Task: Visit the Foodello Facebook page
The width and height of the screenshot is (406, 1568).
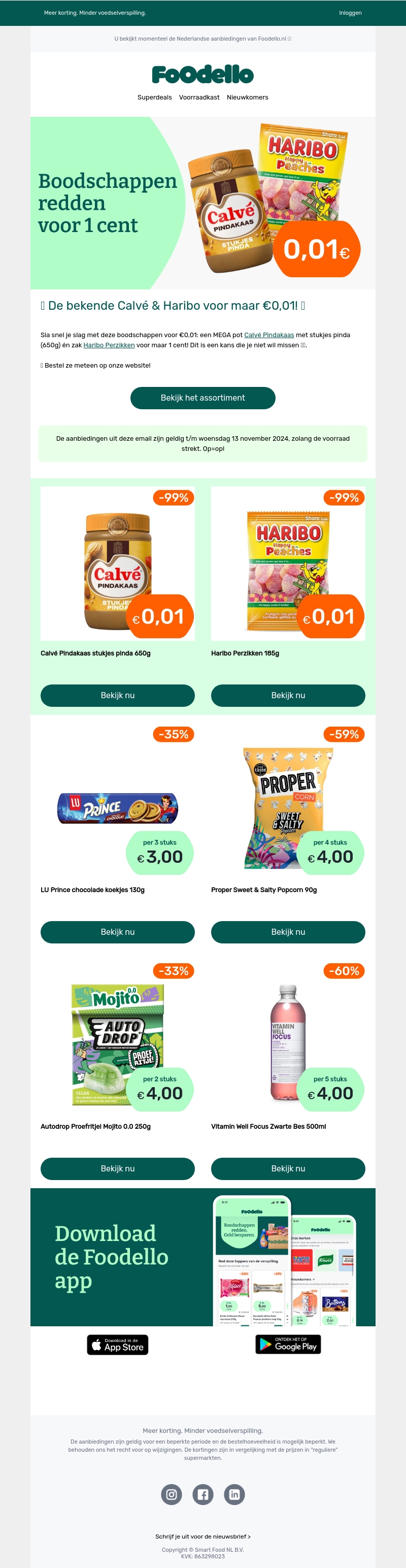Action: 202,1494
